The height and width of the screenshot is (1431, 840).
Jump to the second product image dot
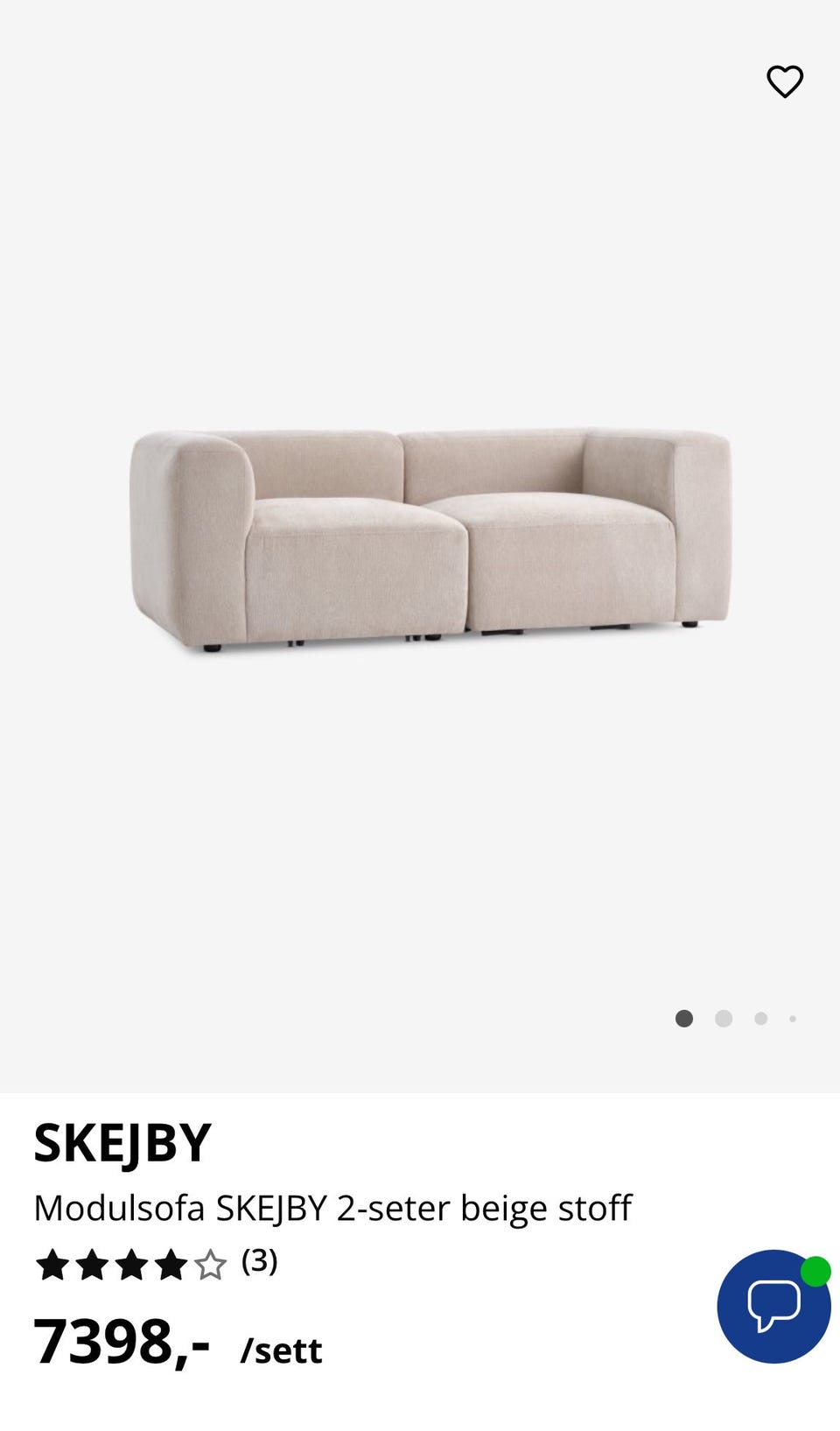[724, 1019]
